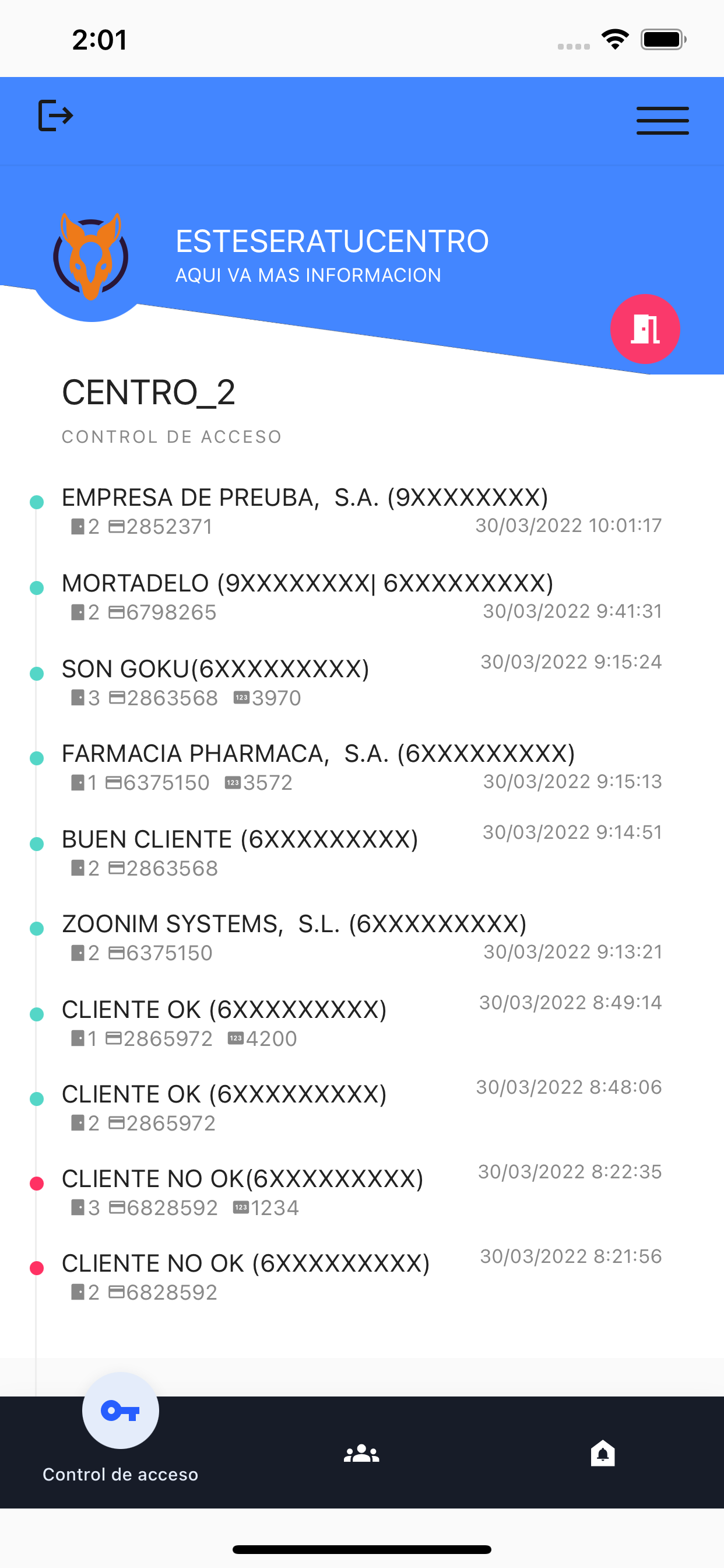Select the ZOONIM SYSTEMS, S.L. entry
The width and height of the screenshot is (724, 1568).
(x=294, y=937)
